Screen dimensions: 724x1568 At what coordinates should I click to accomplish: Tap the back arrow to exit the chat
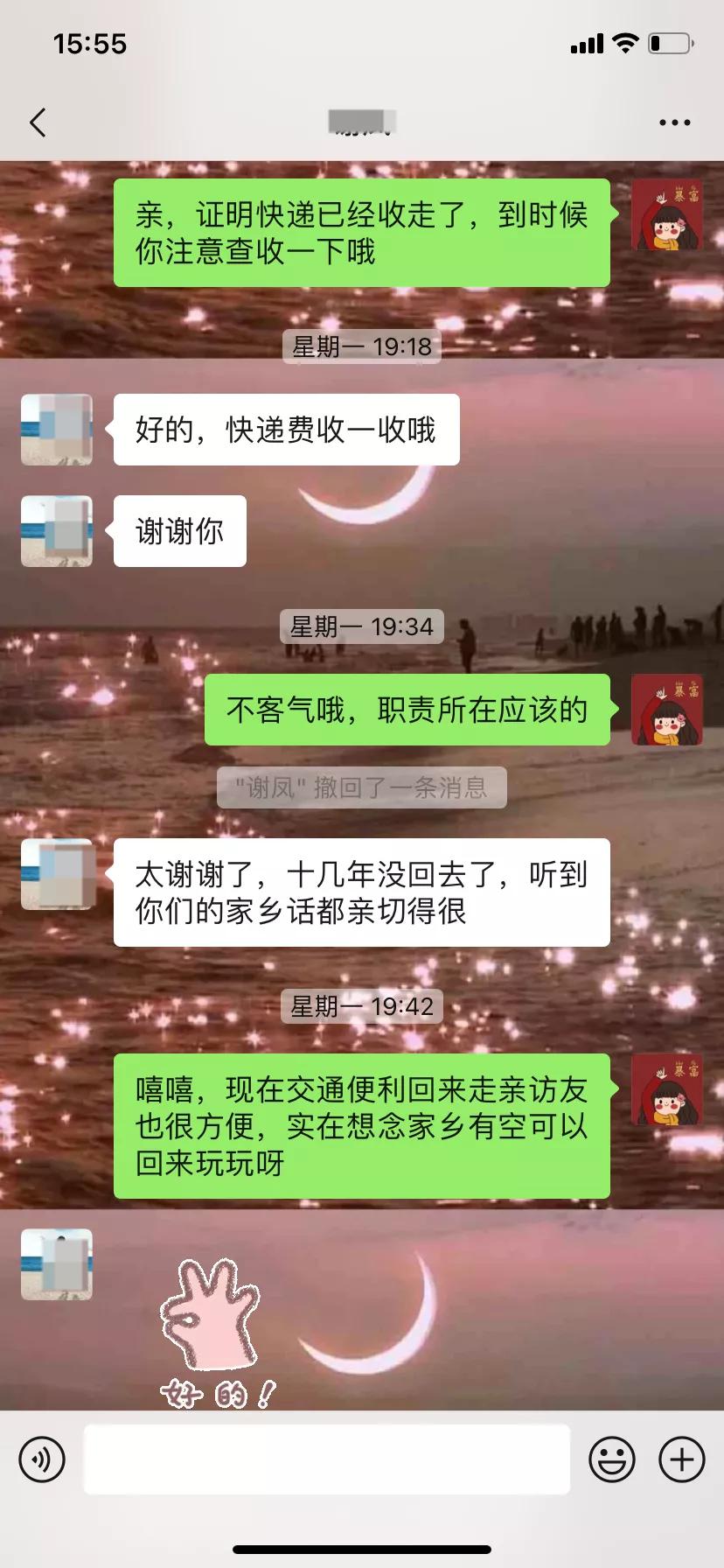(37, 122)
